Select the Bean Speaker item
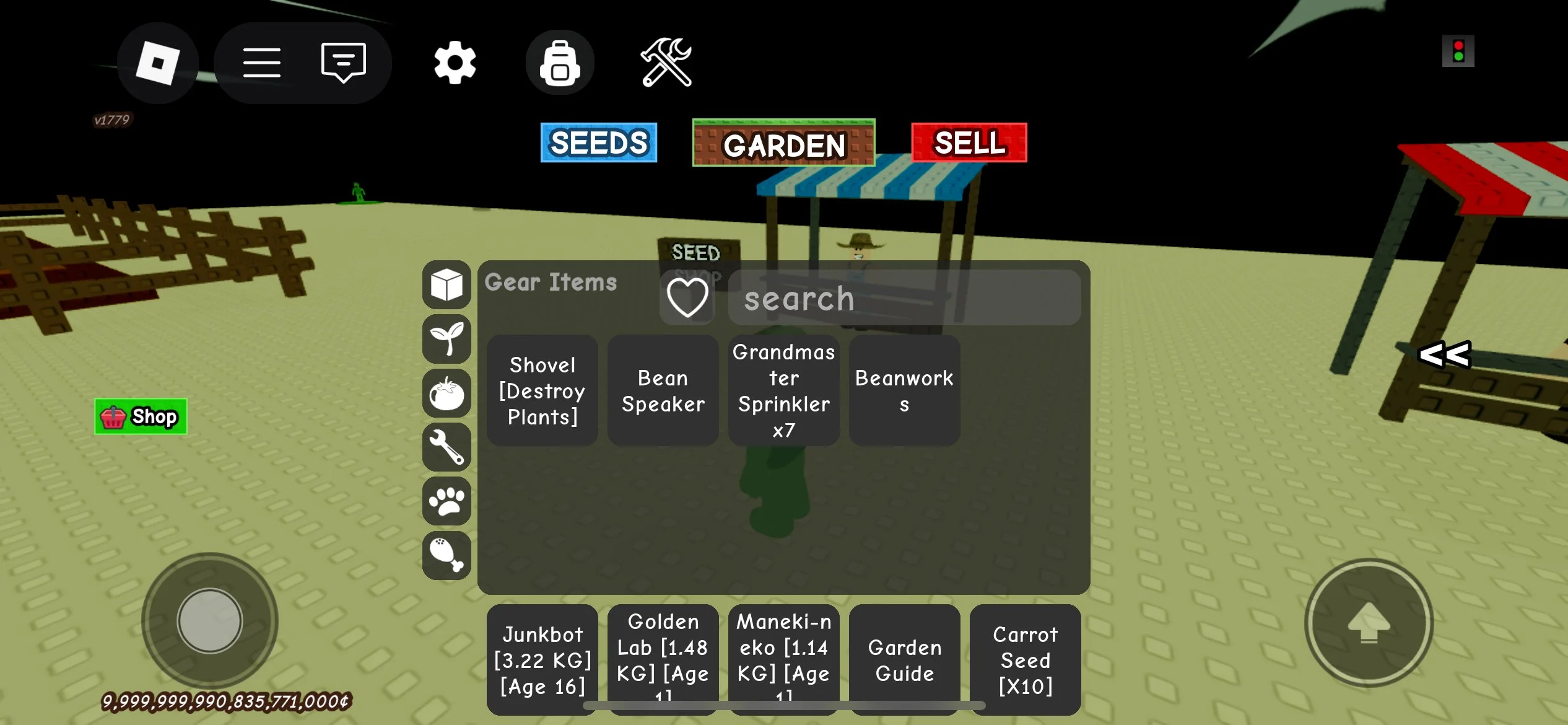Screen dimensions: 1568x725 pyautogui.click(x=663, y=390)
